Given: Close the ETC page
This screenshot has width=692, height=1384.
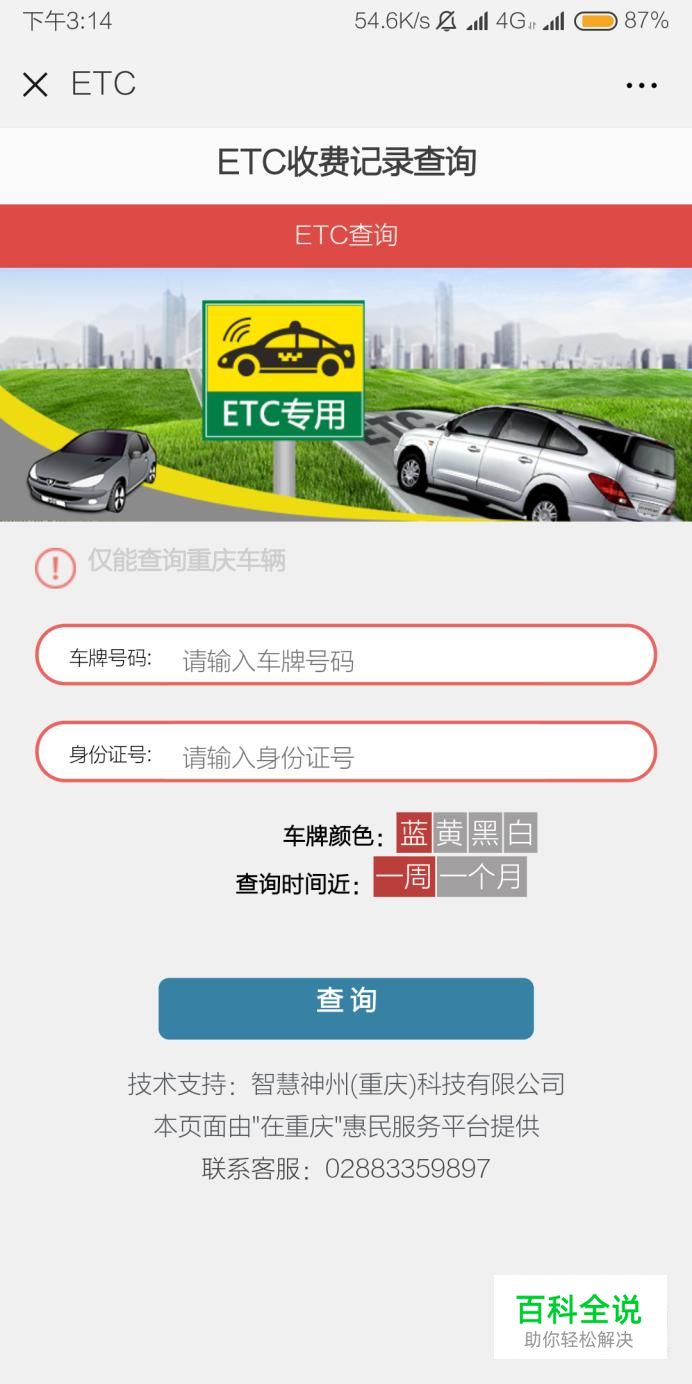Looking at the screenshot, I should (35, 85).
